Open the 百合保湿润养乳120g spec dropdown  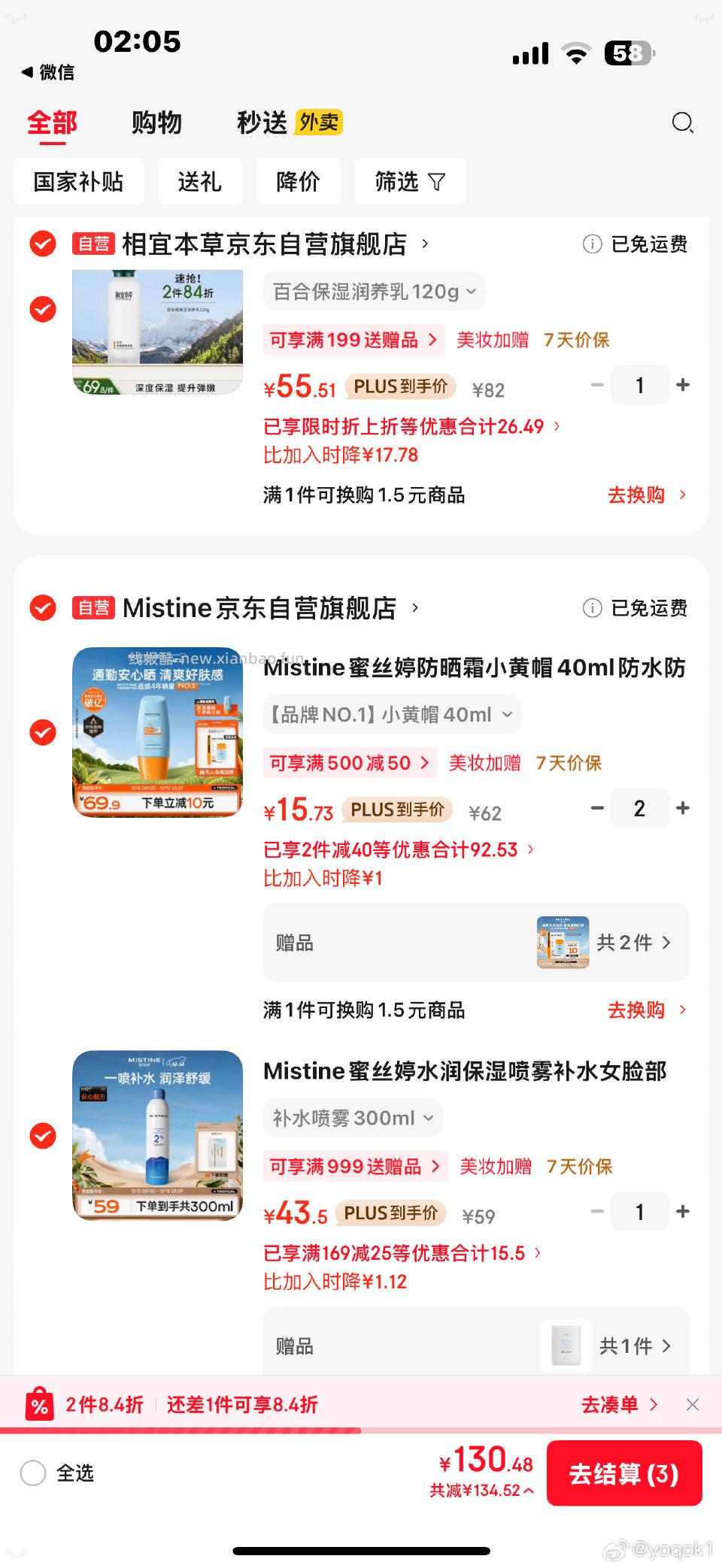point(374,292)
